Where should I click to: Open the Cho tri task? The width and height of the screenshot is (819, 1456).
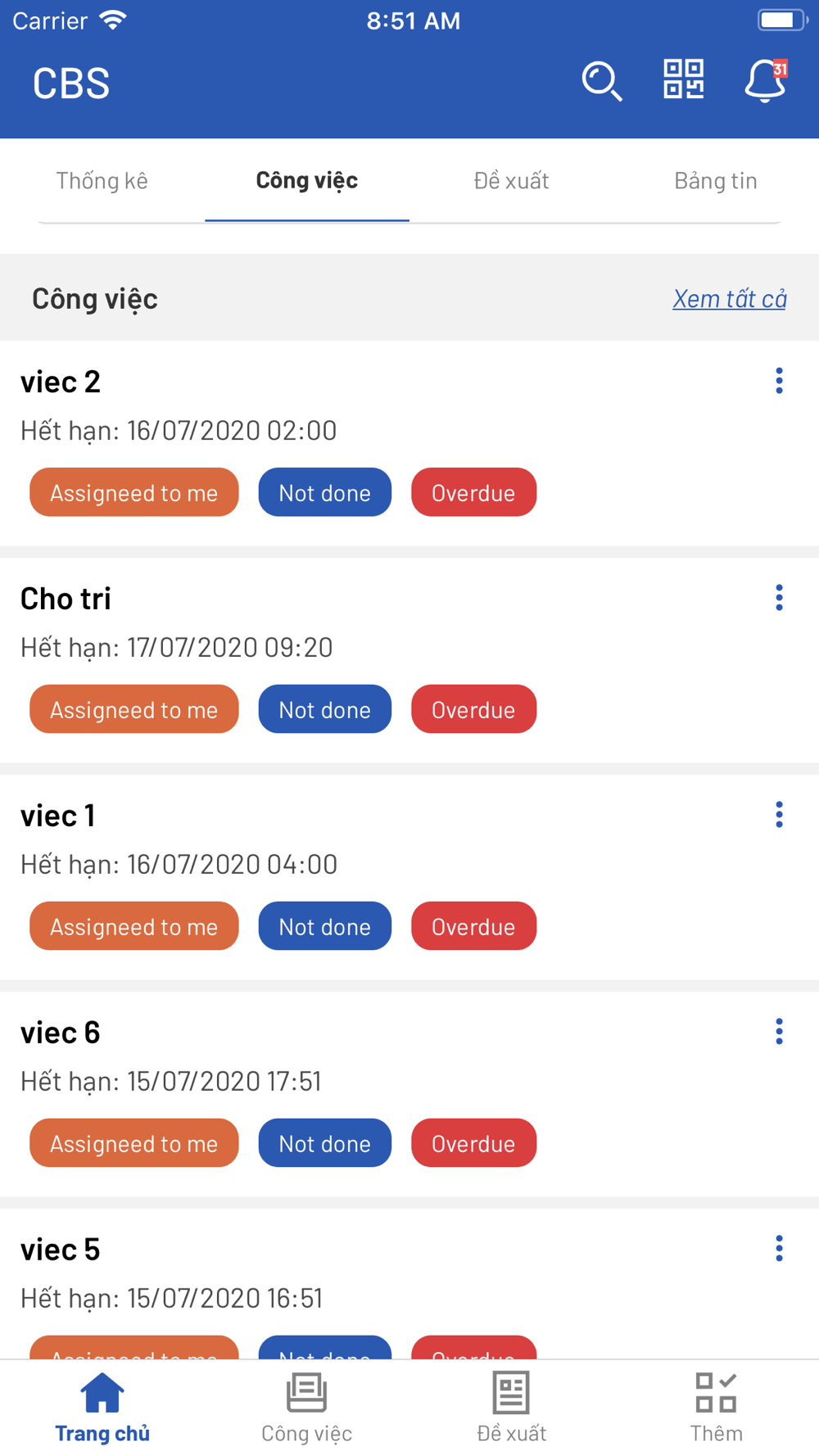tap(409, 661)
